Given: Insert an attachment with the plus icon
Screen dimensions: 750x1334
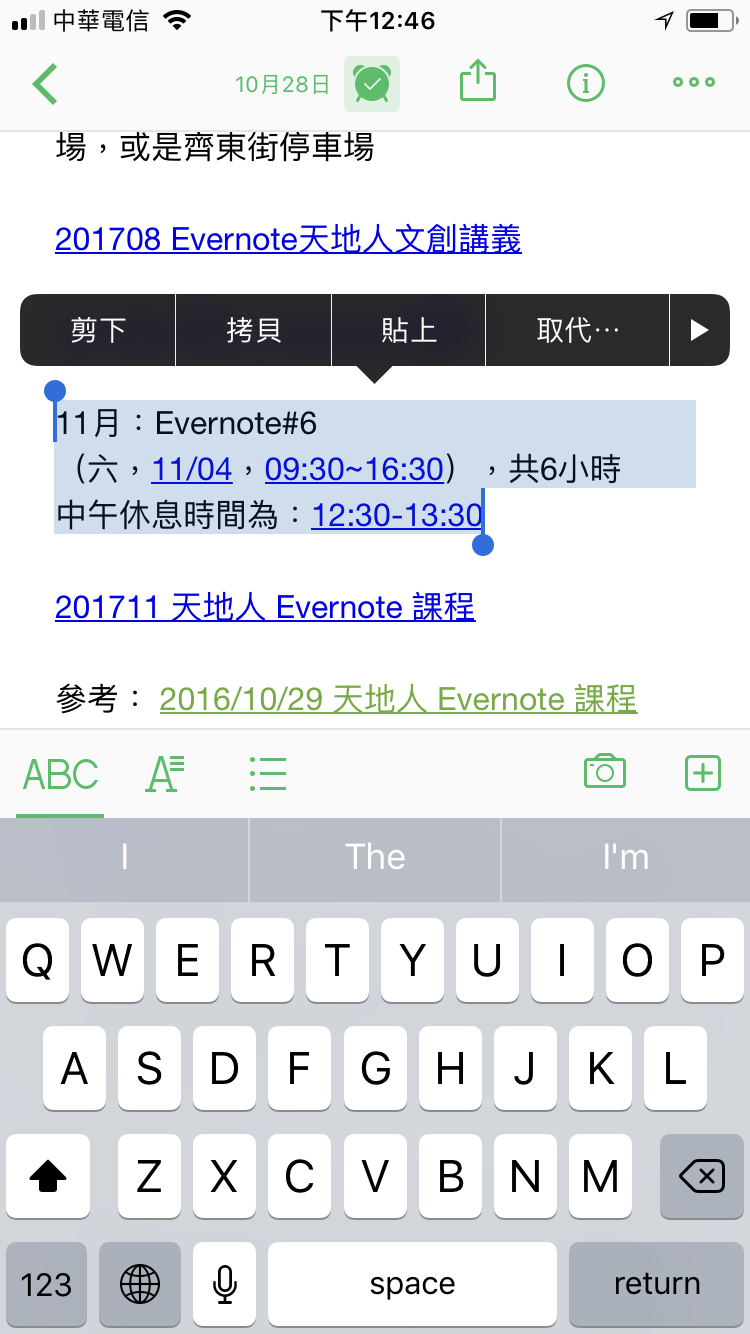Looking at the screenshot, I should (703, 773).
